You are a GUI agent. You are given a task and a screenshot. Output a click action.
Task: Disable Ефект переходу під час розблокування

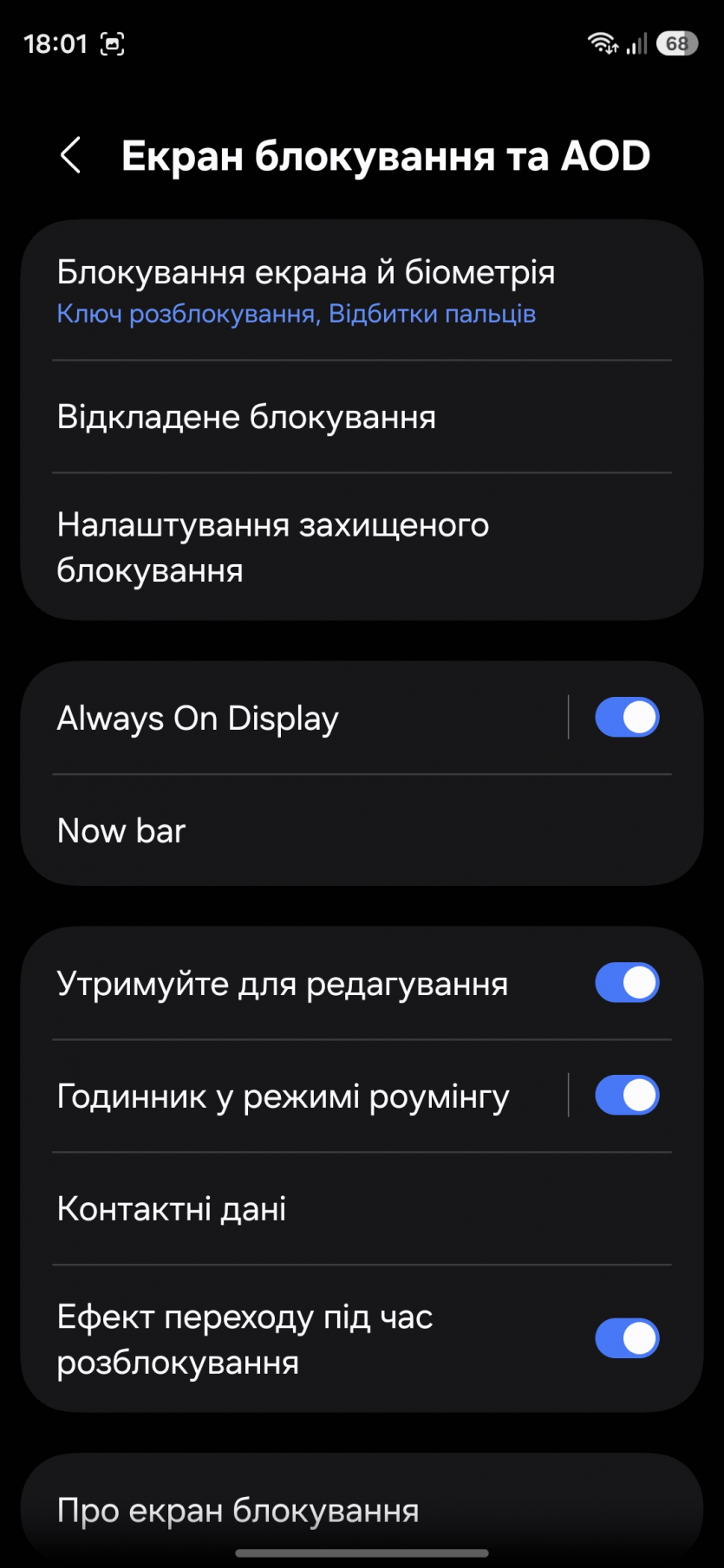[x=626, y=1338]
